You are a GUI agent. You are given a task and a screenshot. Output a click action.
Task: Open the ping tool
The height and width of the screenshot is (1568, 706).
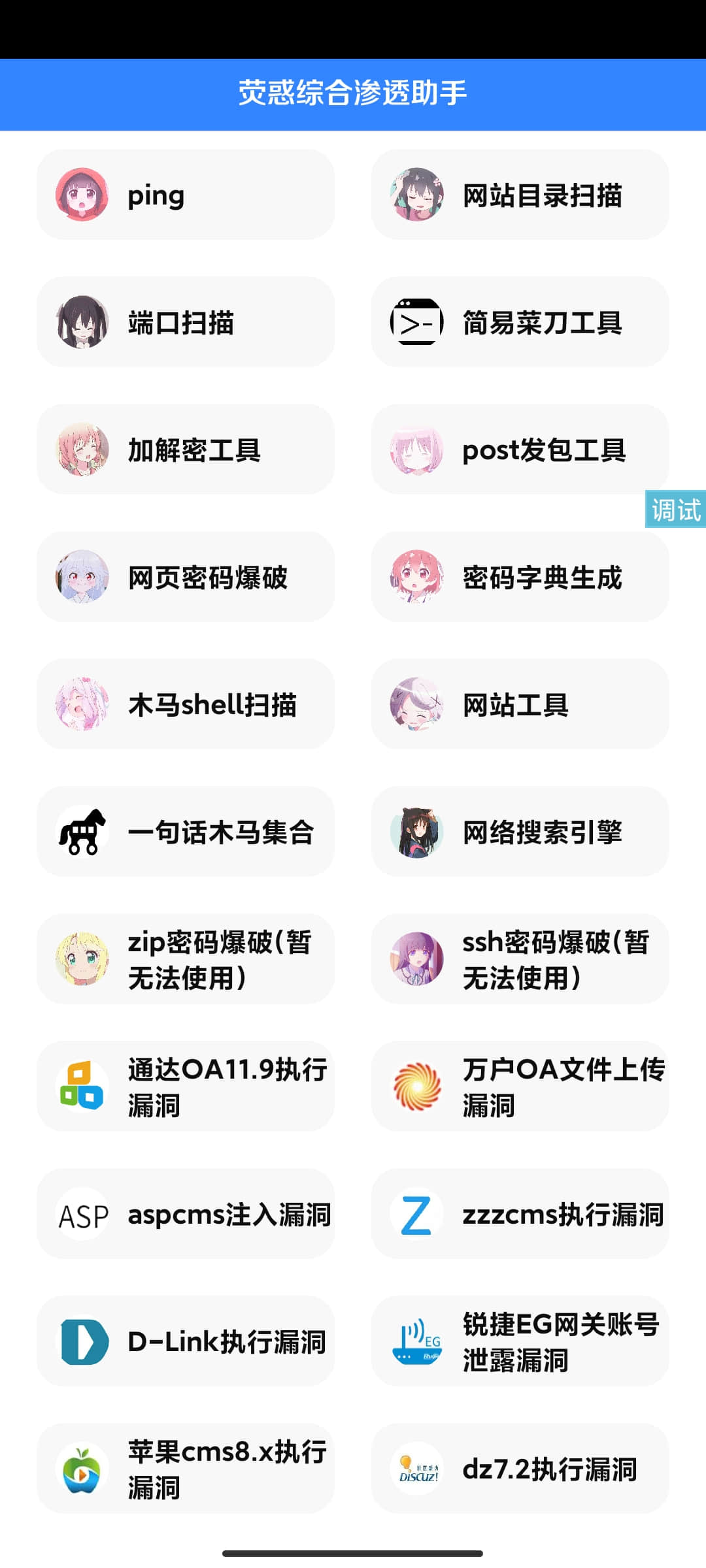point(185,194)
